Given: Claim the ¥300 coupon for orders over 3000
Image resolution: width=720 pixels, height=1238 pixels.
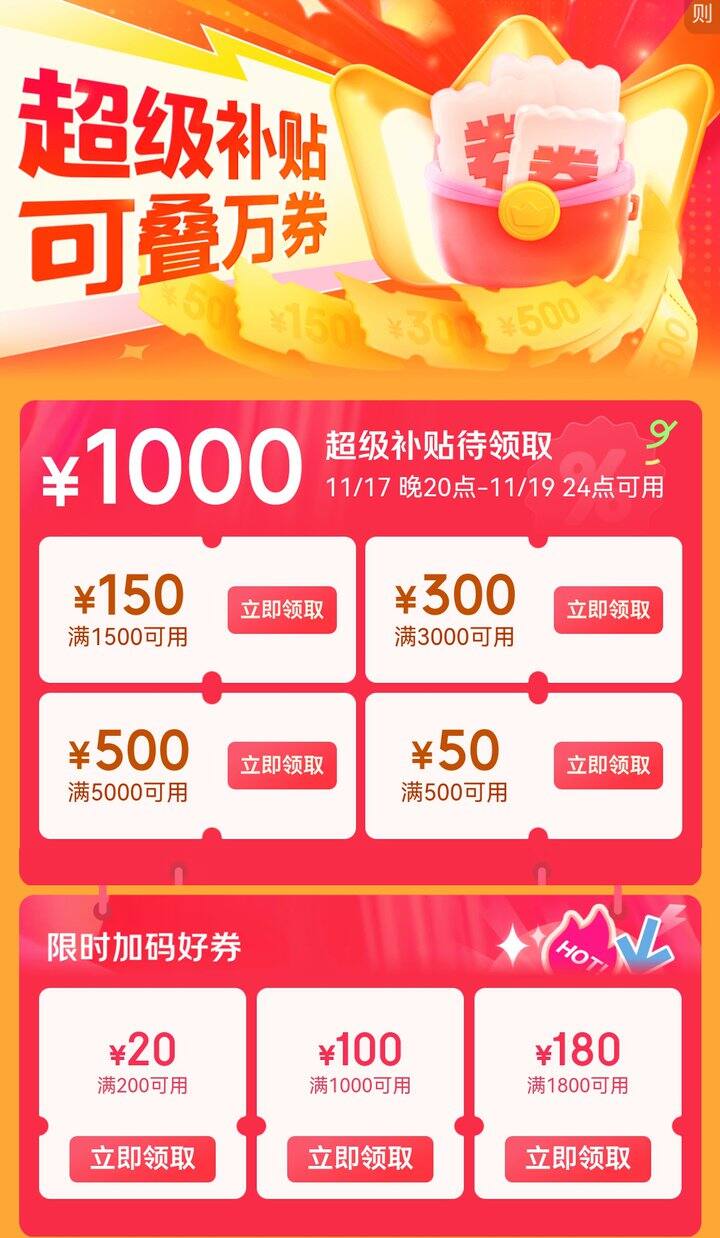Looking at the screenshot, I should coord(608,610).
